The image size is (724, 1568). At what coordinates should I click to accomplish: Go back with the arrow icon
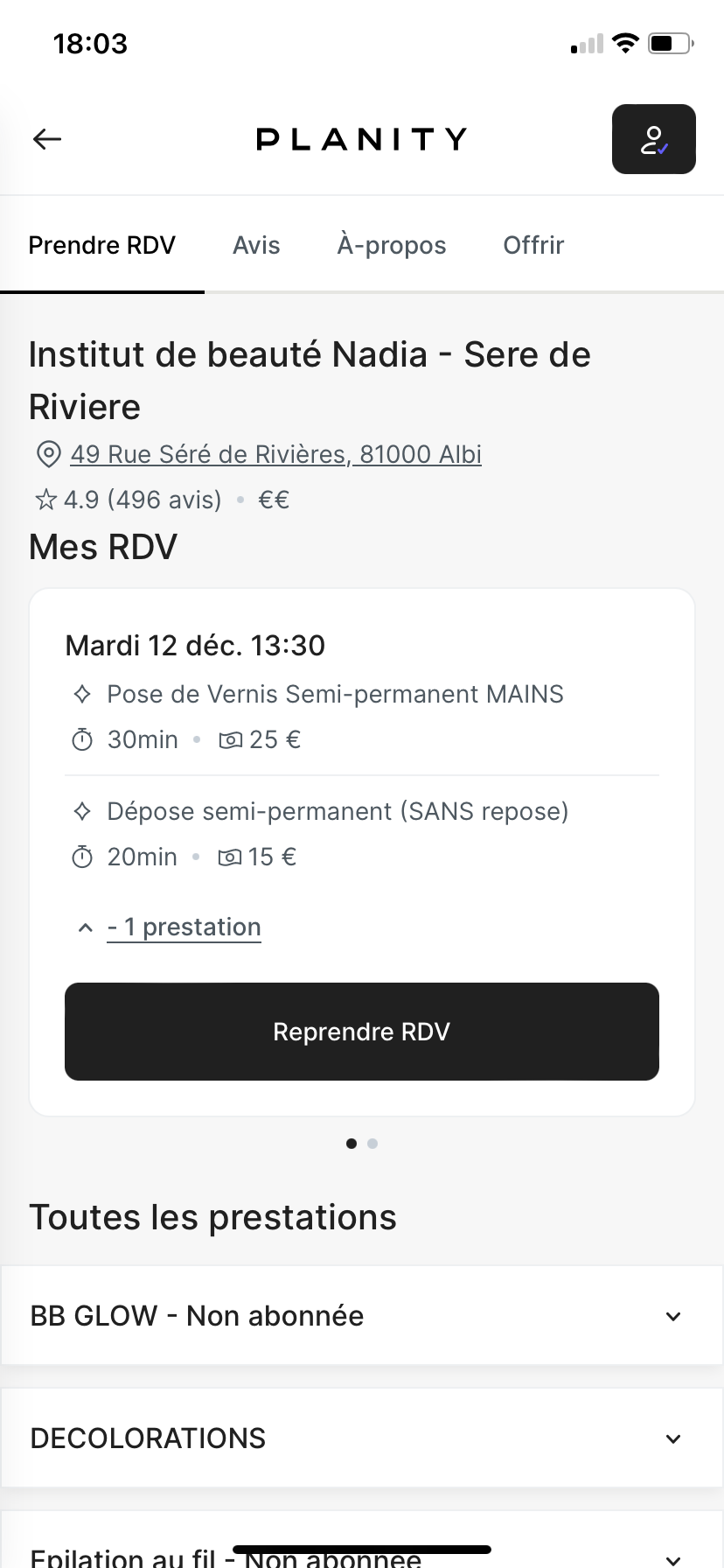tap(47, 139)
